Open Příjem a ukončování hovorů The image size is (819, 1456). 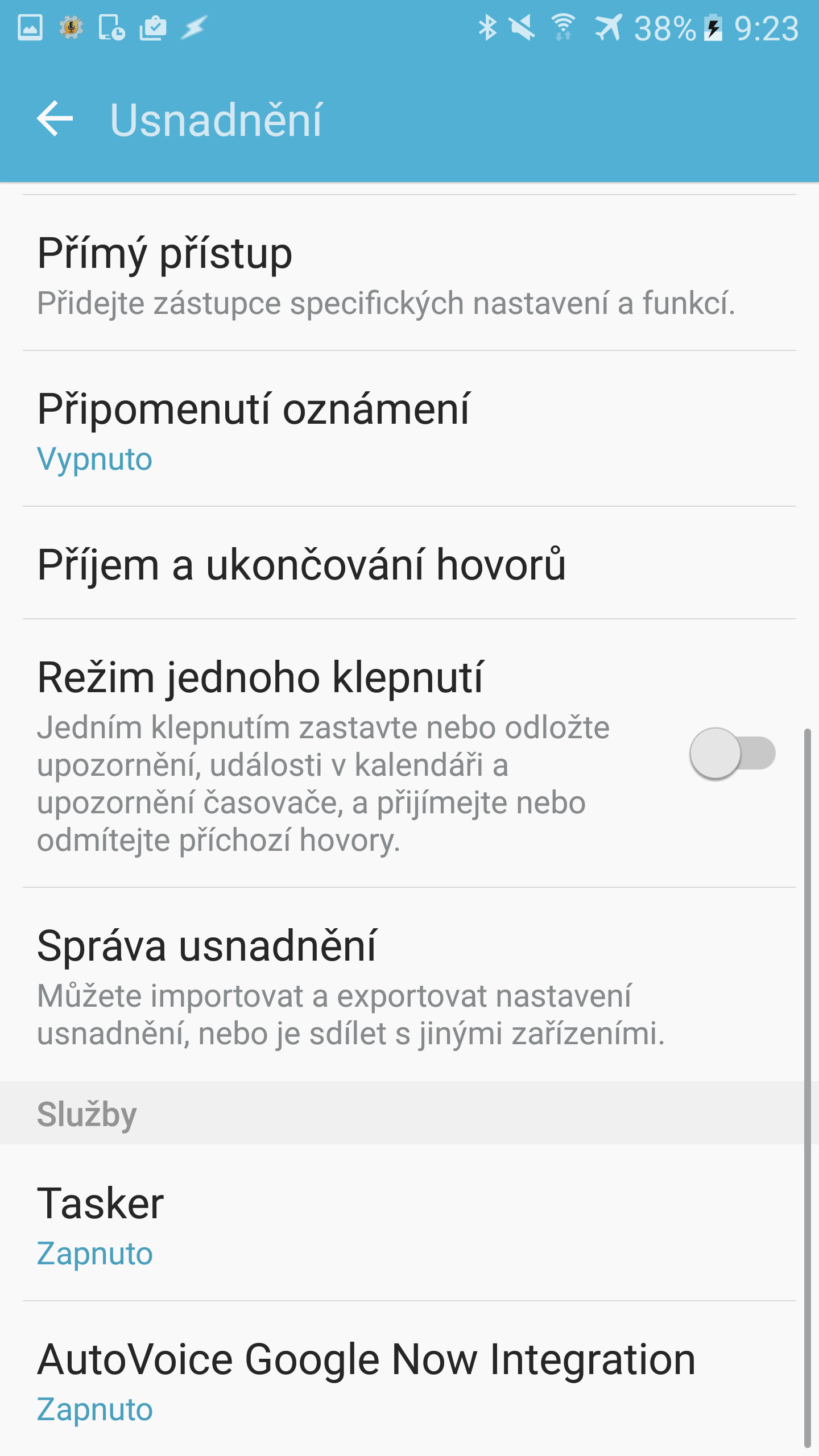coord(409,563)
